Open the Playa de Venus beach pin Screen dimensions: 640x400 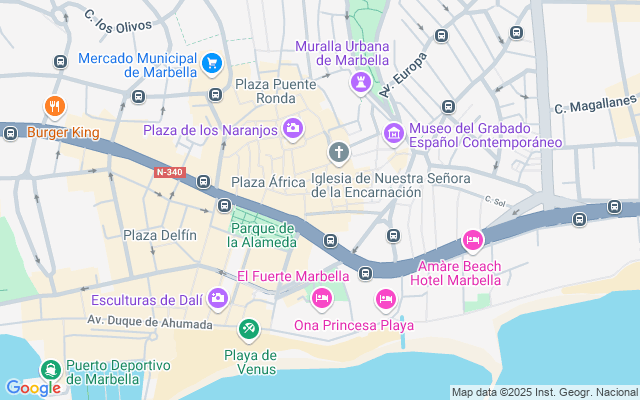coord(249,329)
